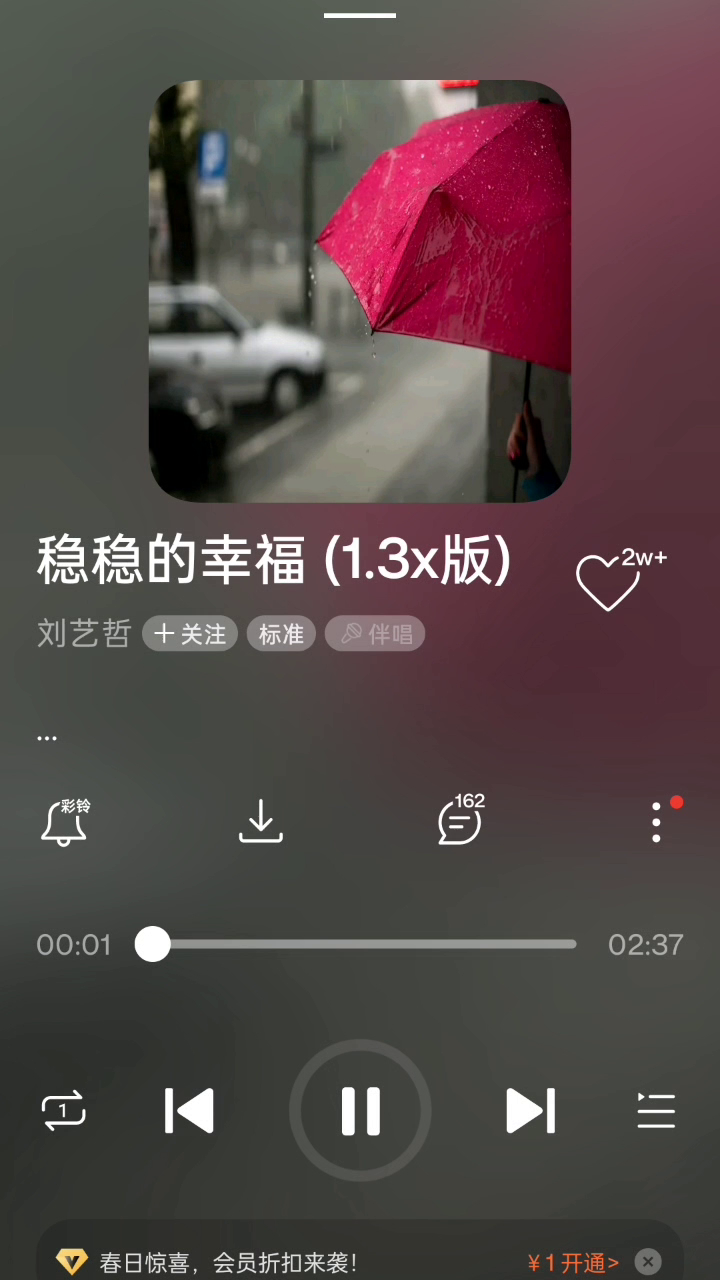Skip to the next track
Screen dimensions: 720x1280
tap(530, 1111)
